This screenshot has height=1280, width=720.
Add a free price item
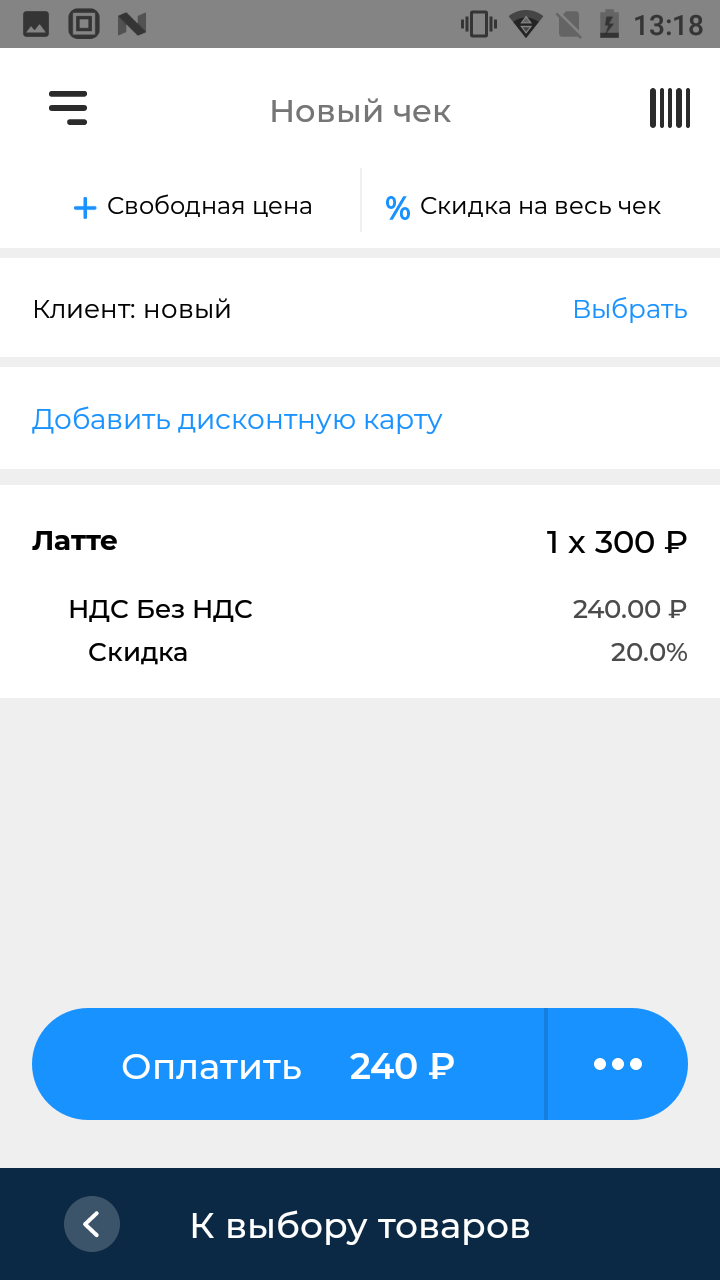pos(193,207)
